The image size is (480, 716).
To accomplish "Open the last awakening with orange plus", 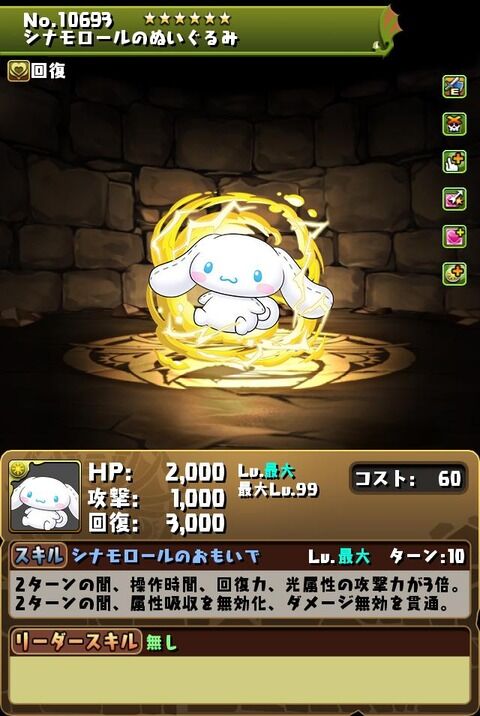I will click(454, 274).
